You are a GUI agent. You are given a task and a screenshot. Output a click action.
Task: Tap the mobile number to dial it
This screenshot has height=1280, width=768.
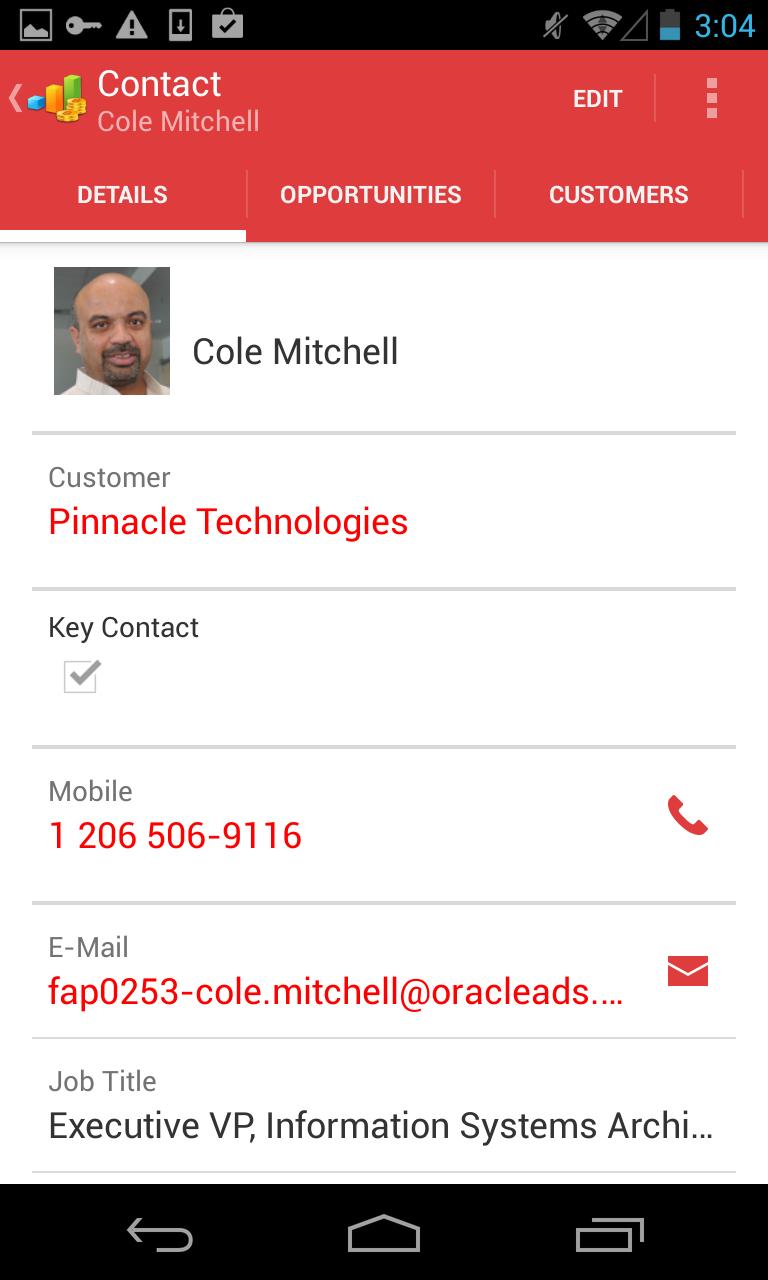175,835
